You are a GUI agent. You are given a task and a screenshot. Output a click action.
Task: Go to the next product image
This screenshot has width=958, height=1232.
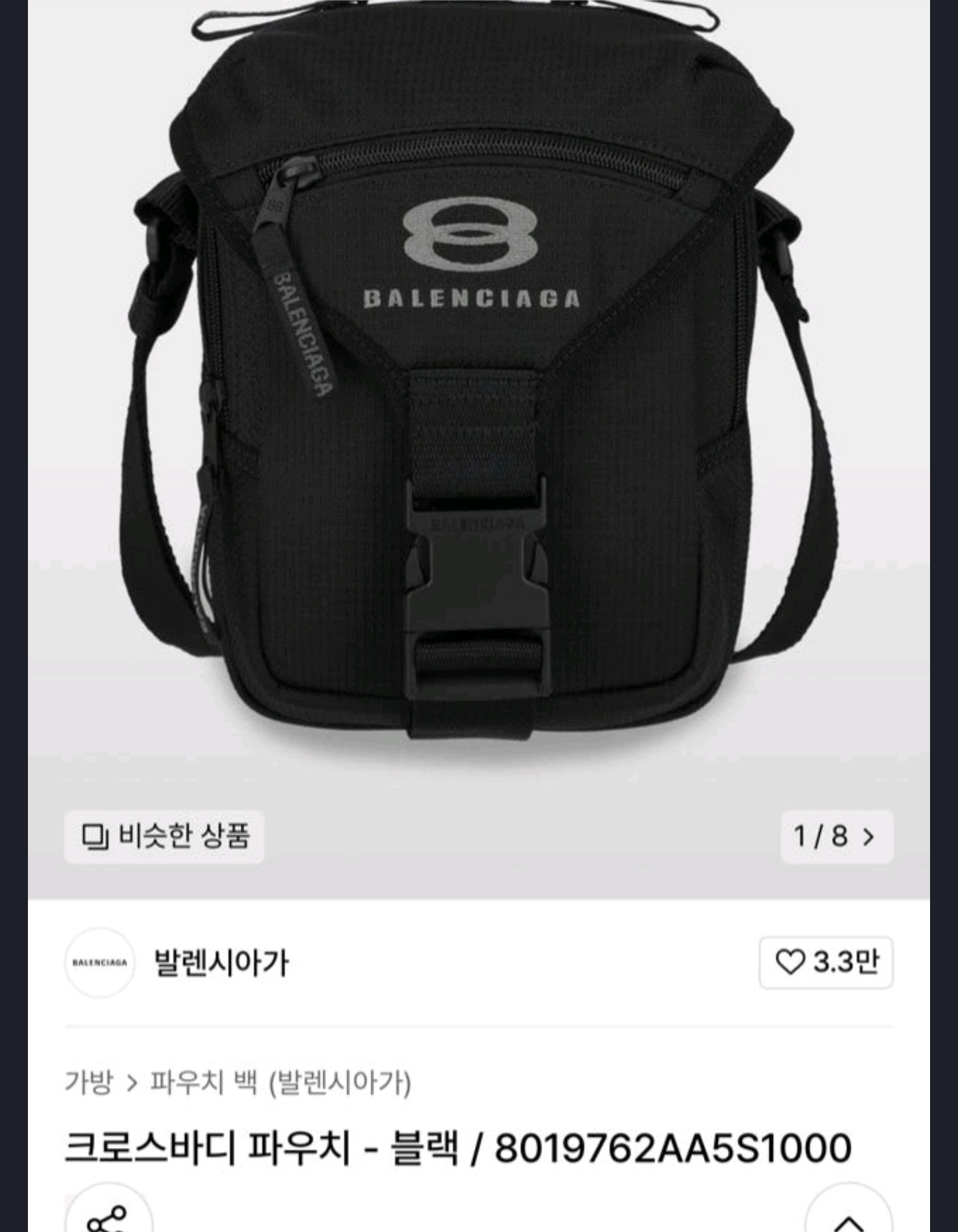(x=837, y=836)
